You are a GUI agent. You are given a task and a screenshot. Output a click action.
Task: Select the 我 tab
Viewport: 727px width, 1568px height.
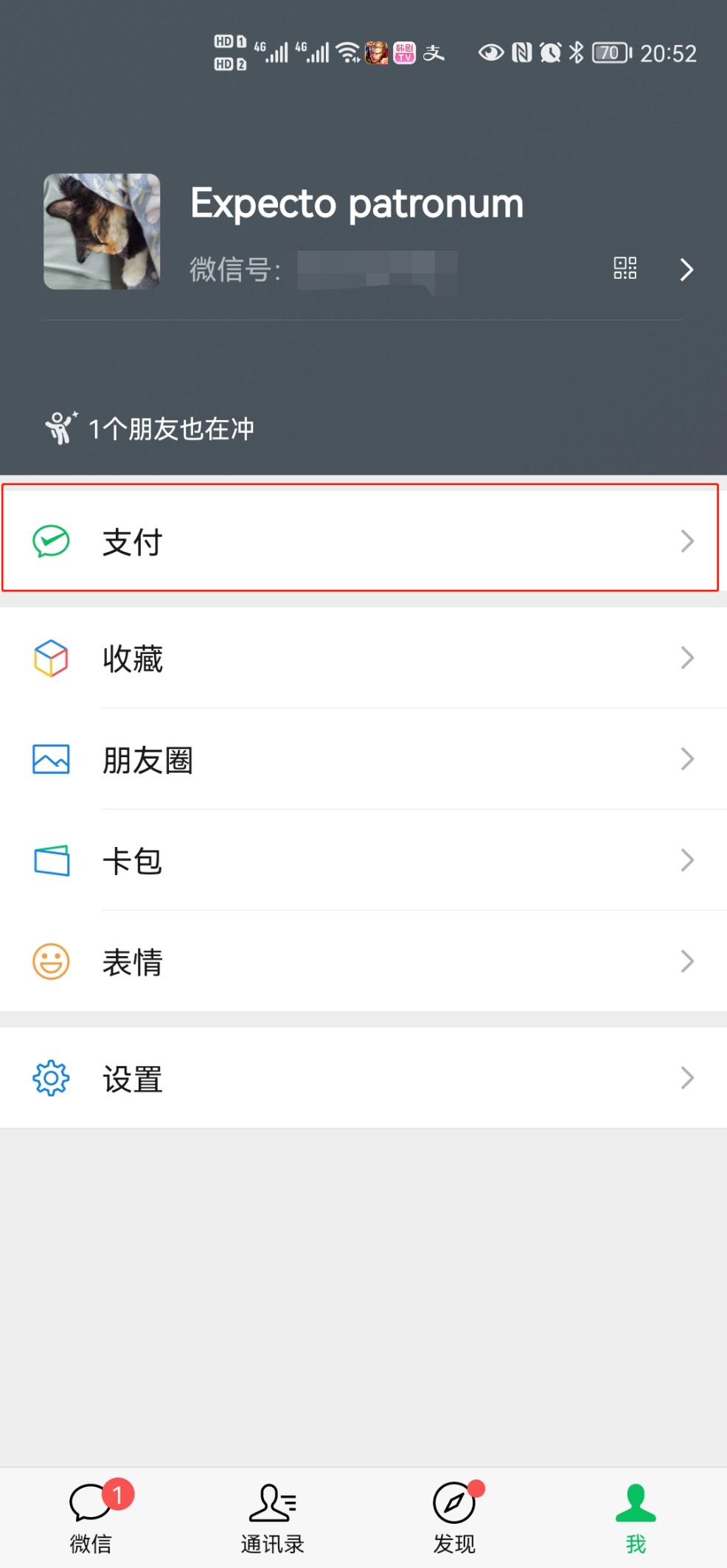coord(636,1517)
